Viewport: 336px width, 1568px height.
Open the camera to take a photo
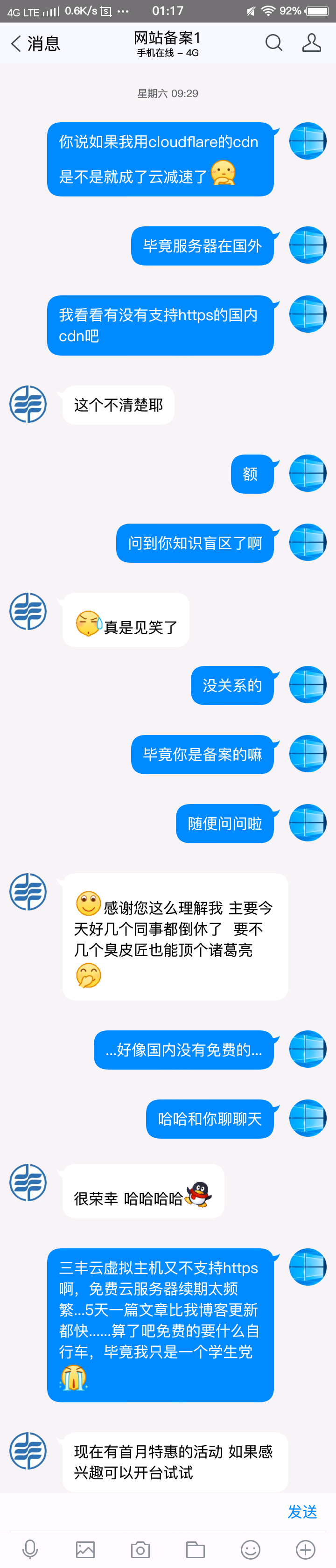140,1549
